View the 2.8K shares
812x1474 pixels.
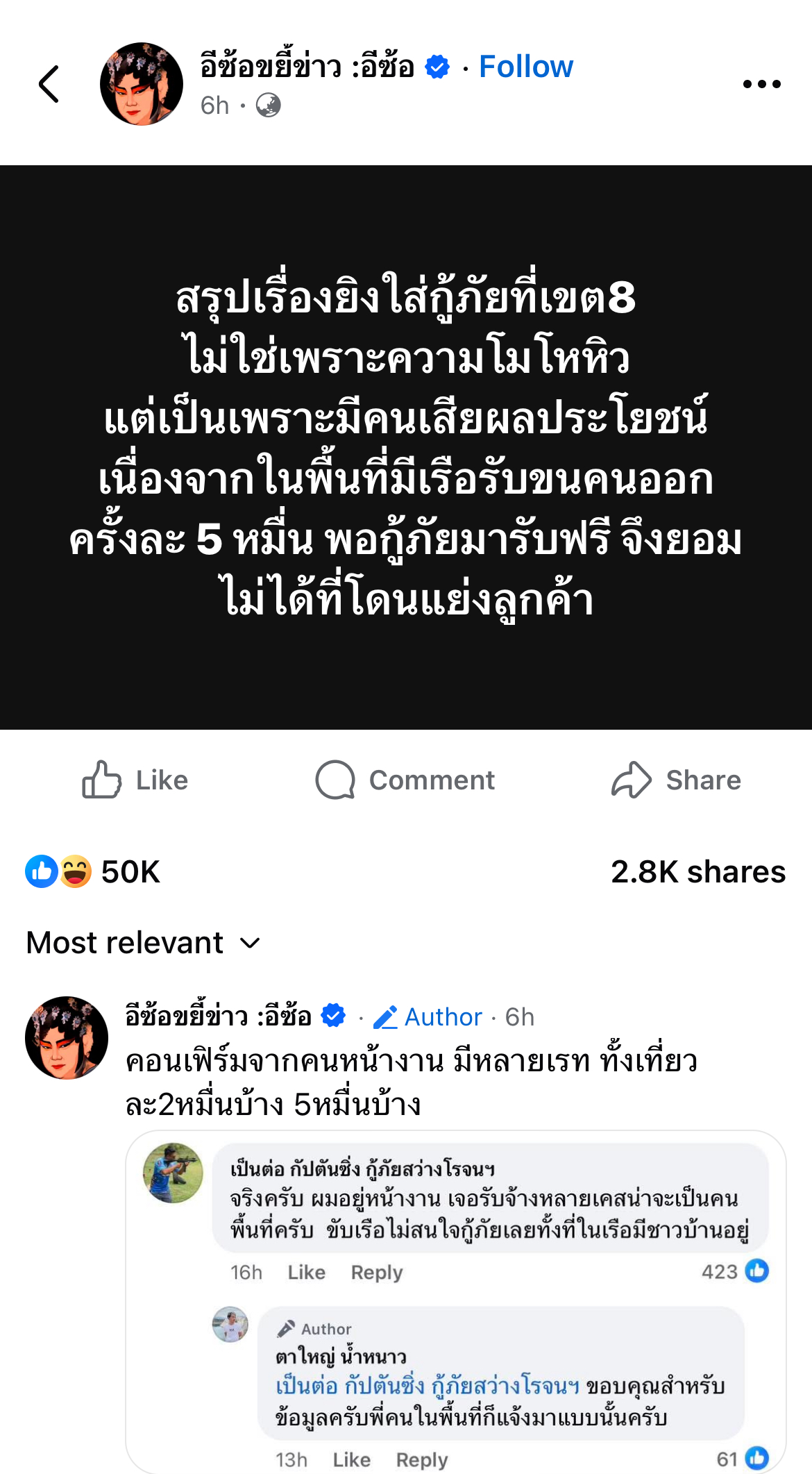pos(697,871)
